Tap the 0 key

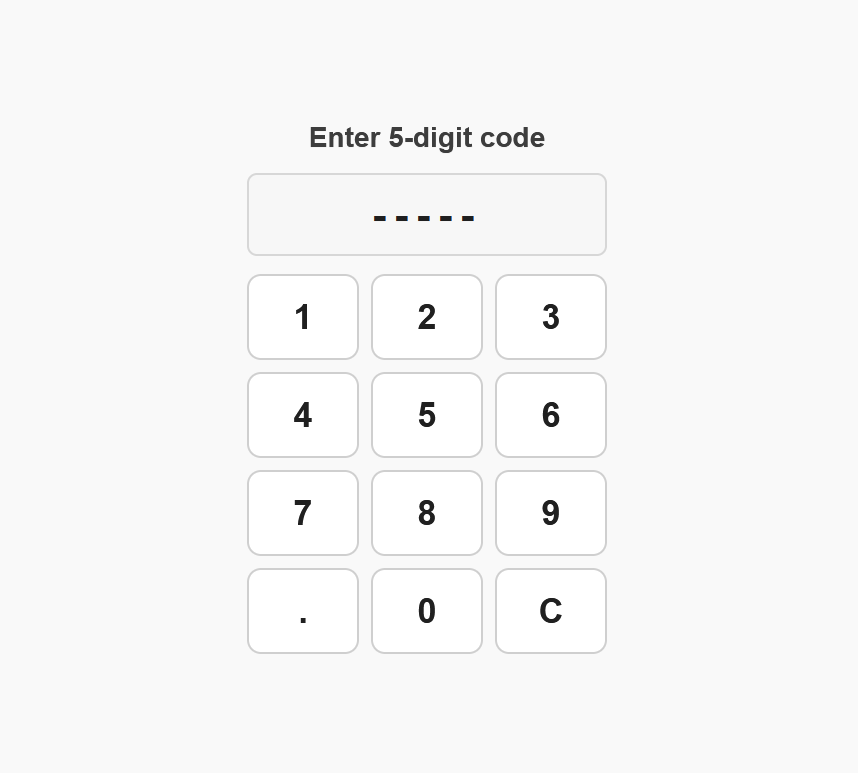[x=427, y=611]
